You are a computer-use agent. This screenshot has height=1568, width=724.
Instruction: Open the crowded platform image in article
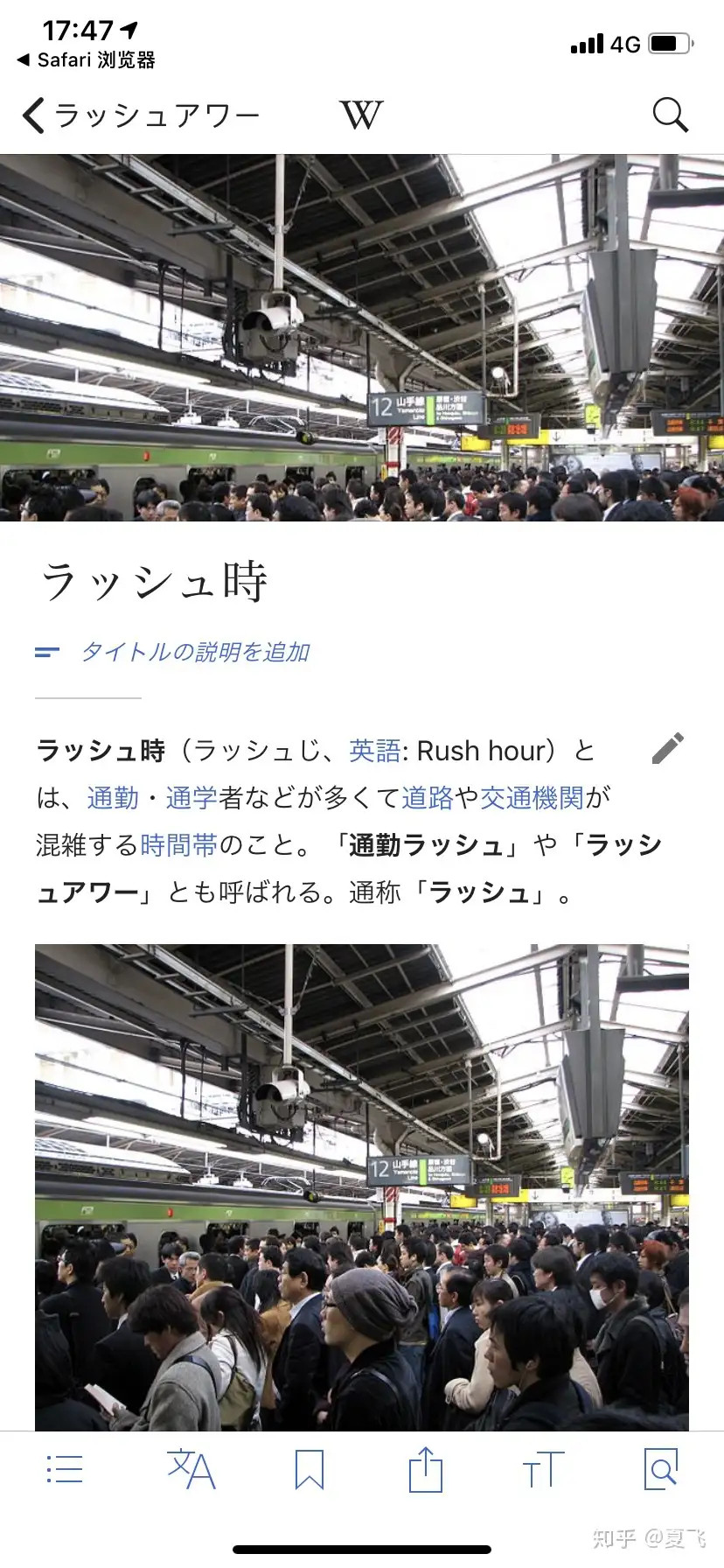click(x=362, y=1187)
